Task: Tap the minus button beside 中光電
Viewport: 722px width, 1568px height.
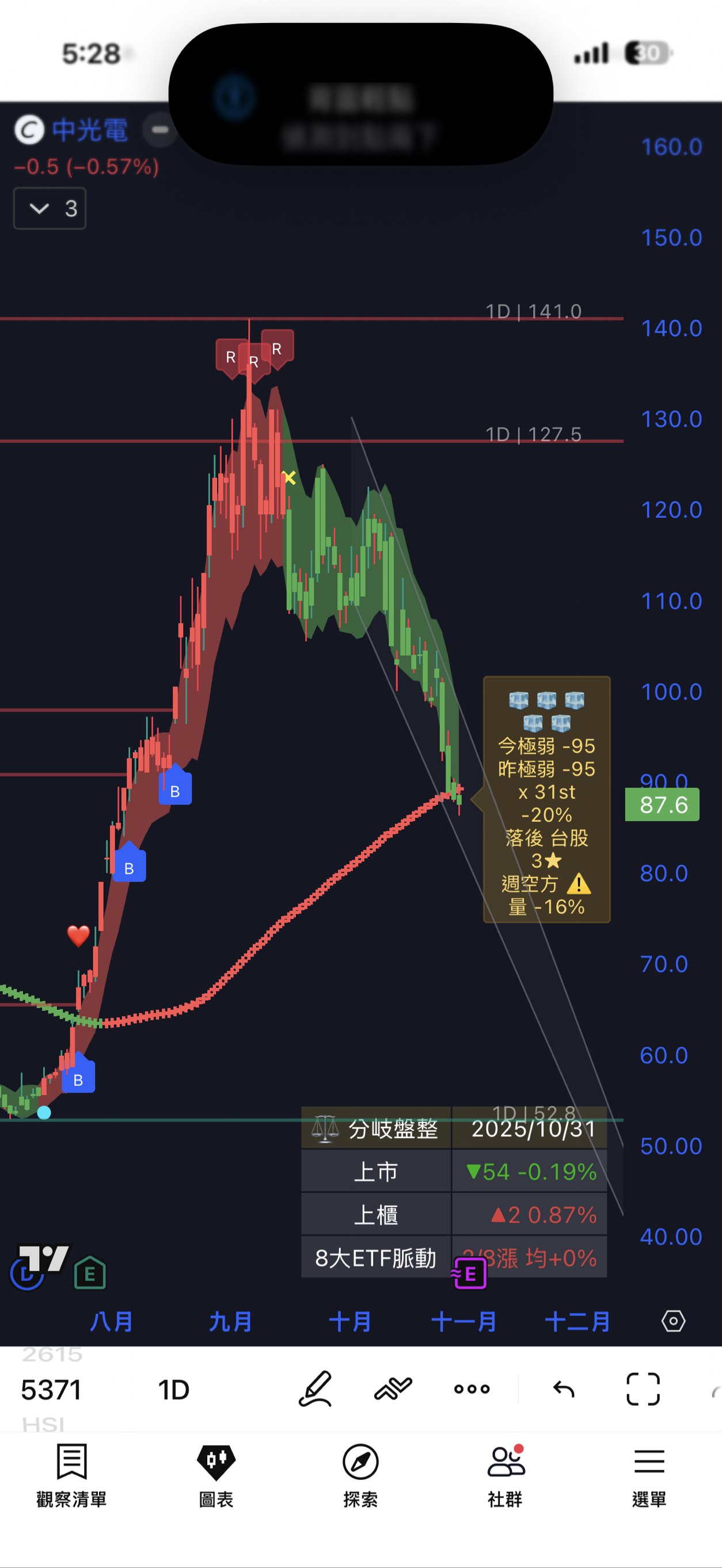Action: (159, 129)
